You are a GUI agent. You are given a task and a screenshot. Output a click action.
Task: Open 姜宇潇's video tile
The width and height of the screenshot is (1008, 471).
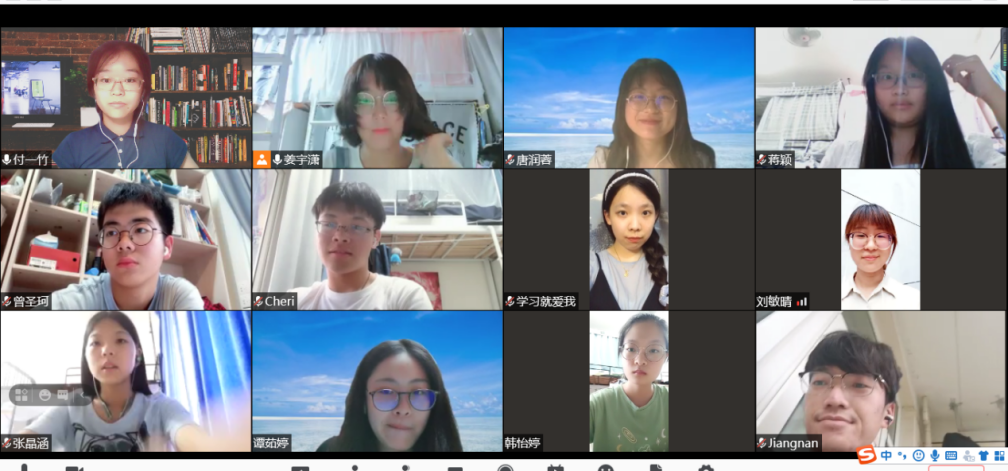(x=377, y=97)
